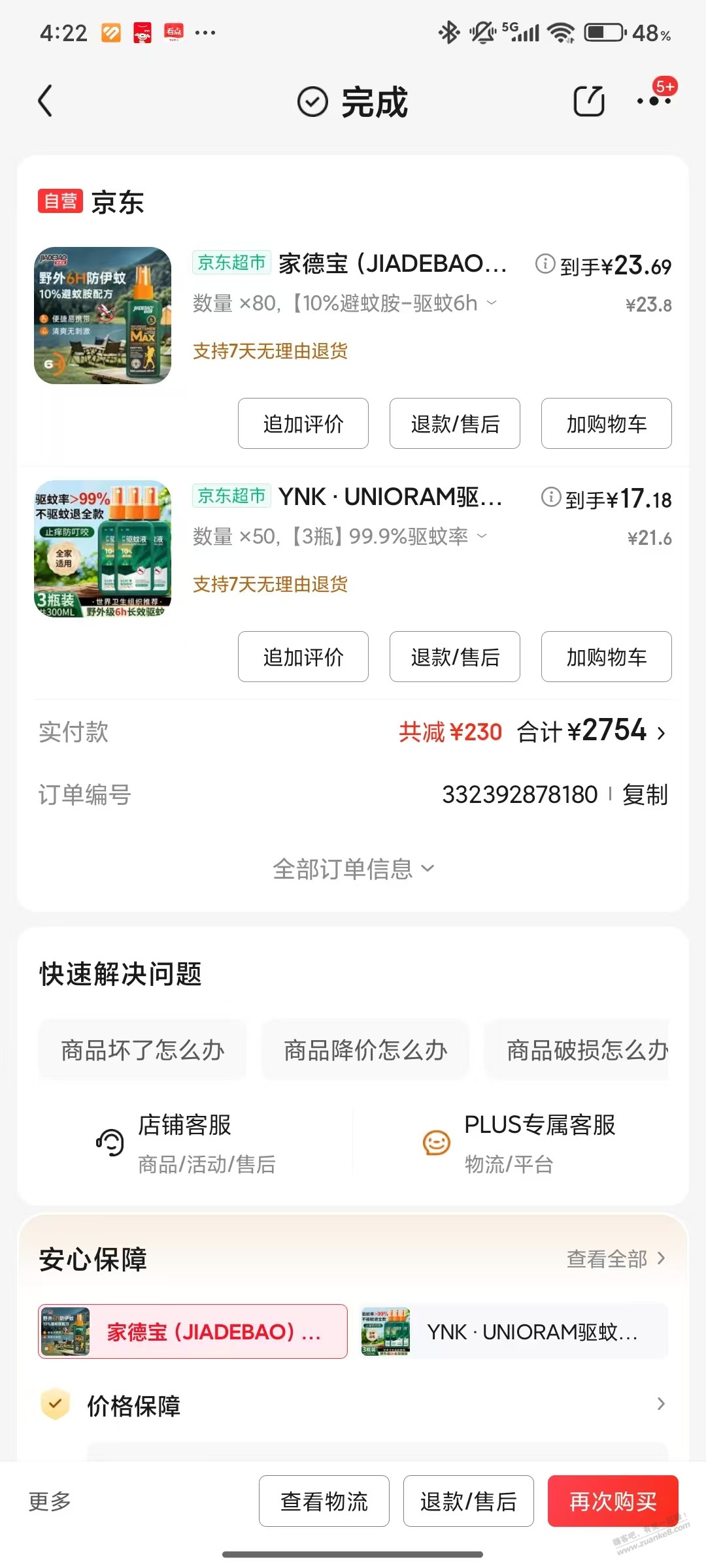This screenshot has height=1568, width=706.
Task: Share this order via the share icon
Action: [x=588, y=102]
